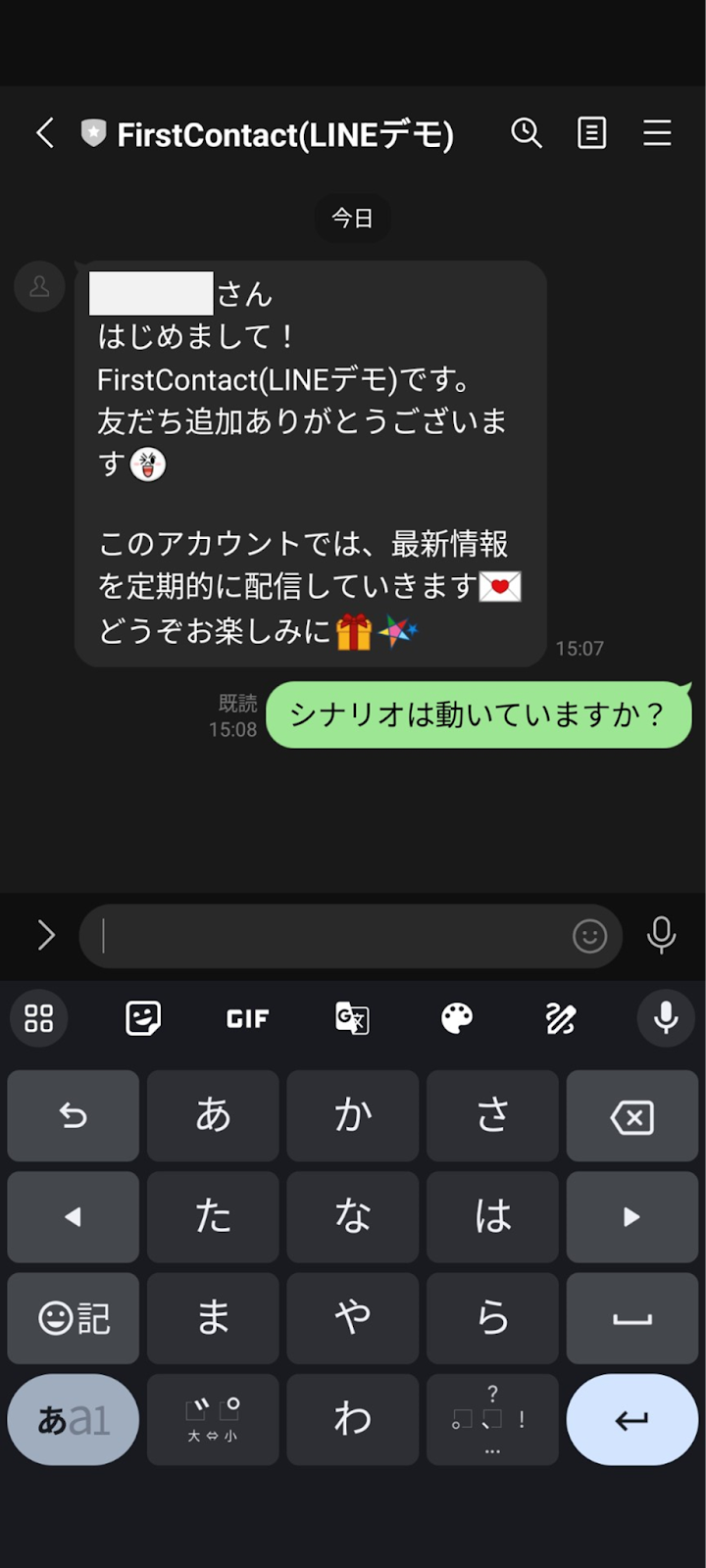The width and height of the screenshot is (706, 1568).
Task: Open the emoji and symbols key
Action: (x=74, y=1318)
